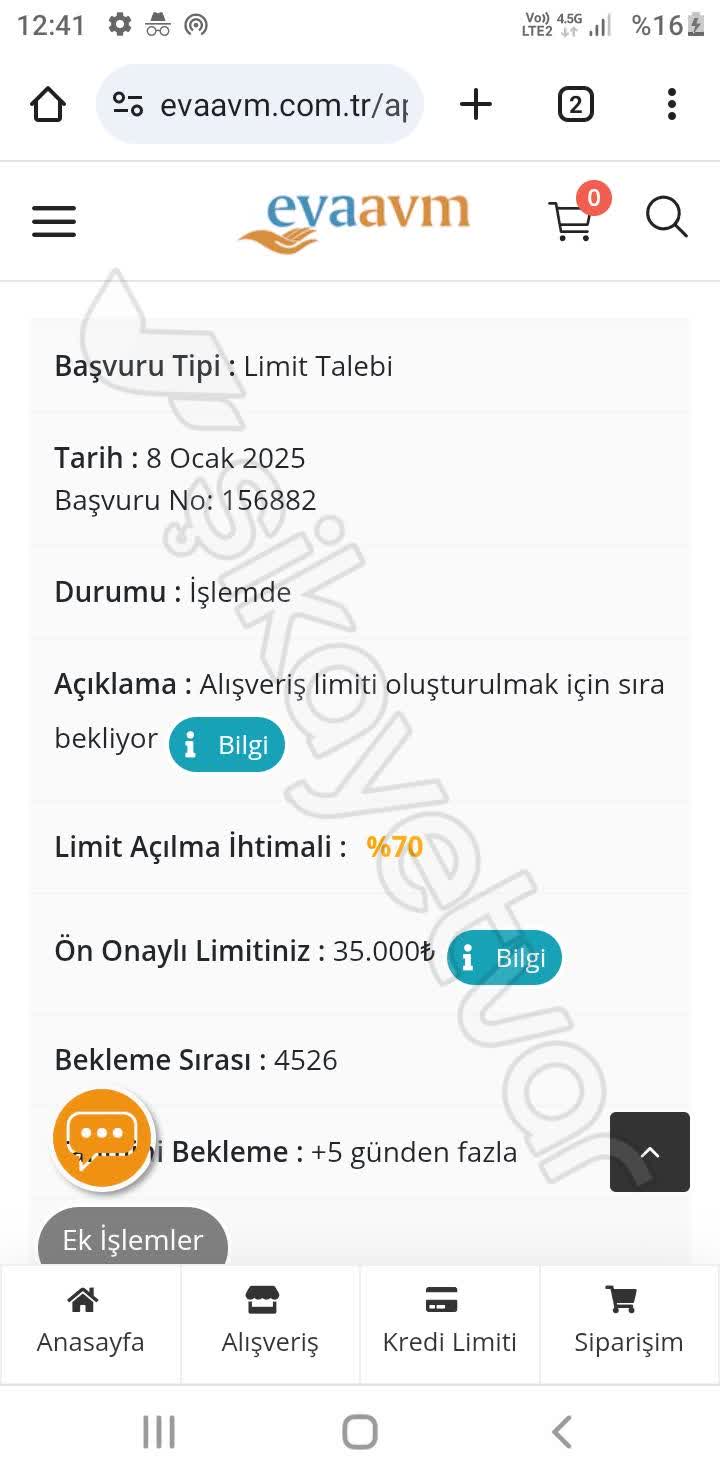Tap the browser home shortcut icon

click(47, 104)
